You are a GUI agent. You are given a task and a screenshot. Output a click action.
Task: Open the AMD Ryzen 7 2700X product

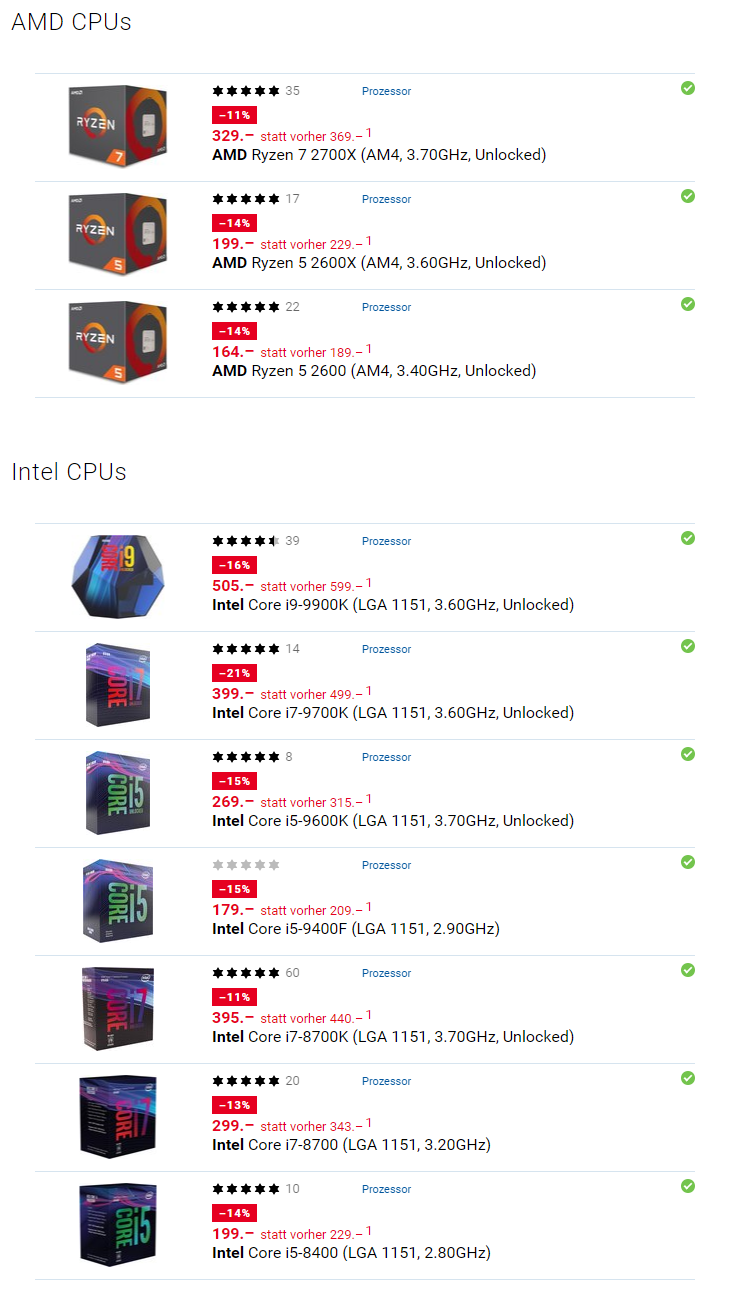click(x=379, y=155)
